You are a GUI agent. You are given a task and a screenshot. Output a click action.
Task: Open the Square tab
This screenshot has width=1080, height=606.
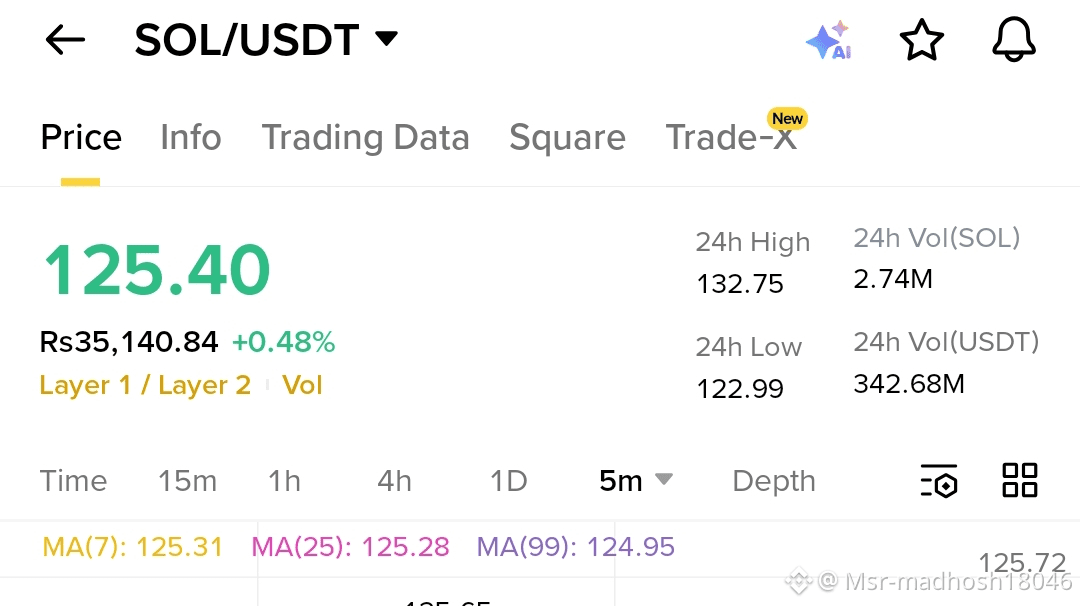click(567, 137)
